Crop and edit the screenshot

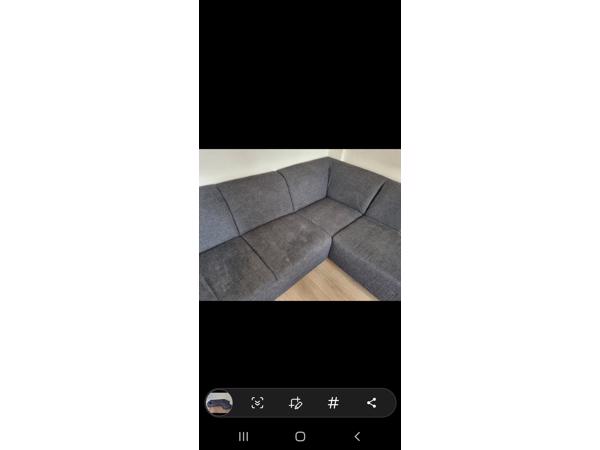[x=295, y=403]
